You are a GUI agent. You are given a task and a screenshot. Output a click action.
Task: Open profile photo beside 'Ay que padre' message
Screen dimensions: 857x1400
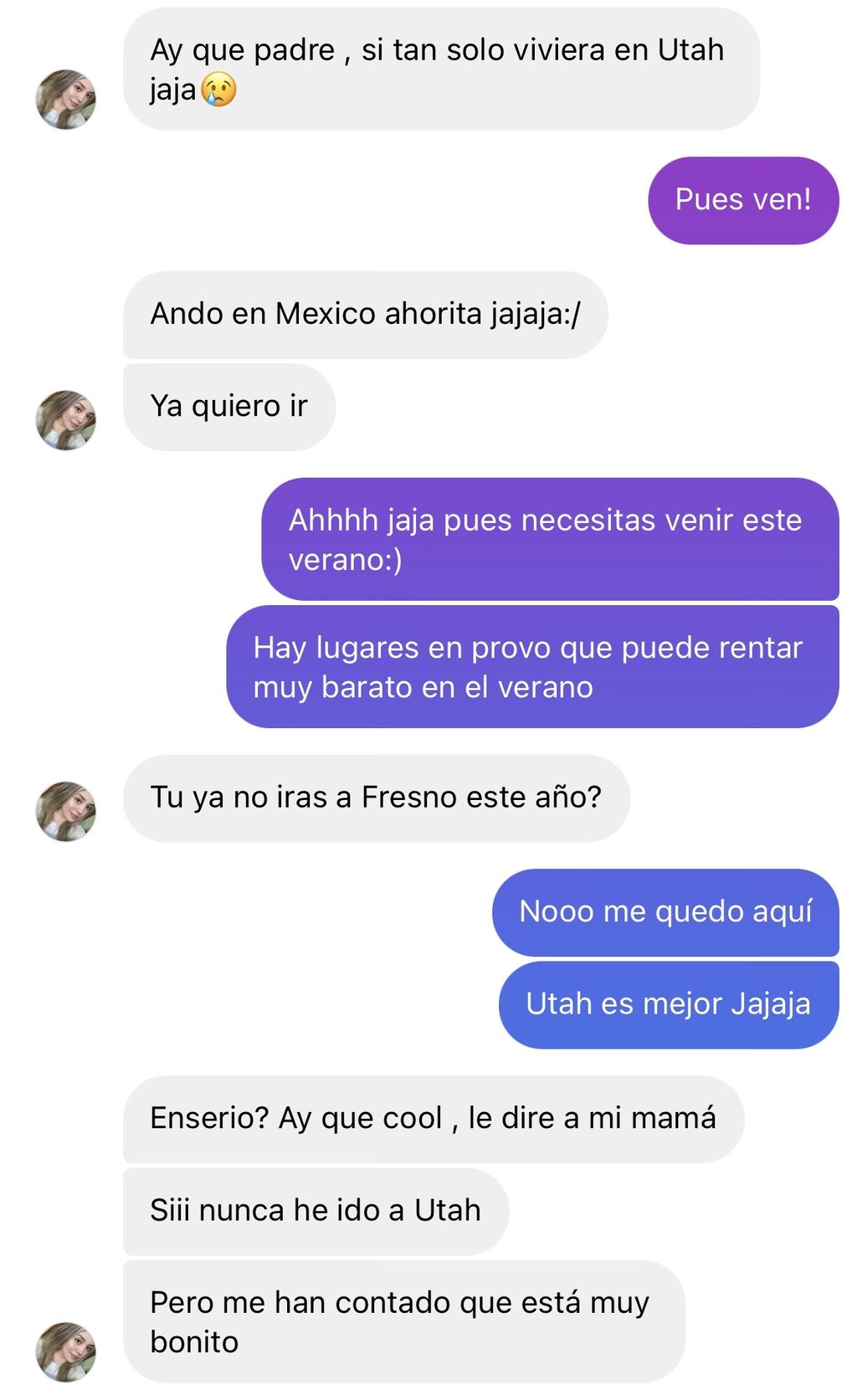(x=65, y=100)
